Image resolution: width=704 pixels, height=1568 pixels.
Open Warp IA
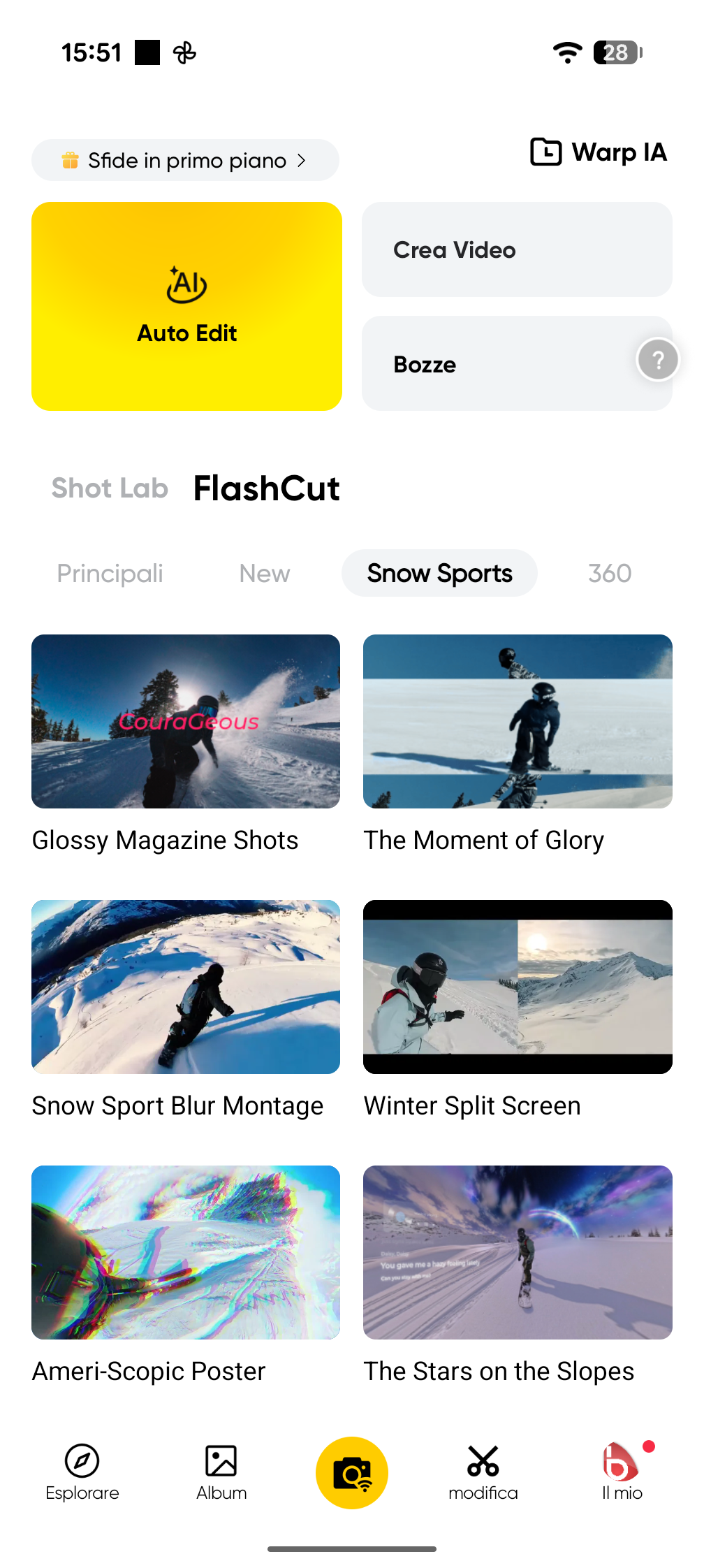coord(599,152)
